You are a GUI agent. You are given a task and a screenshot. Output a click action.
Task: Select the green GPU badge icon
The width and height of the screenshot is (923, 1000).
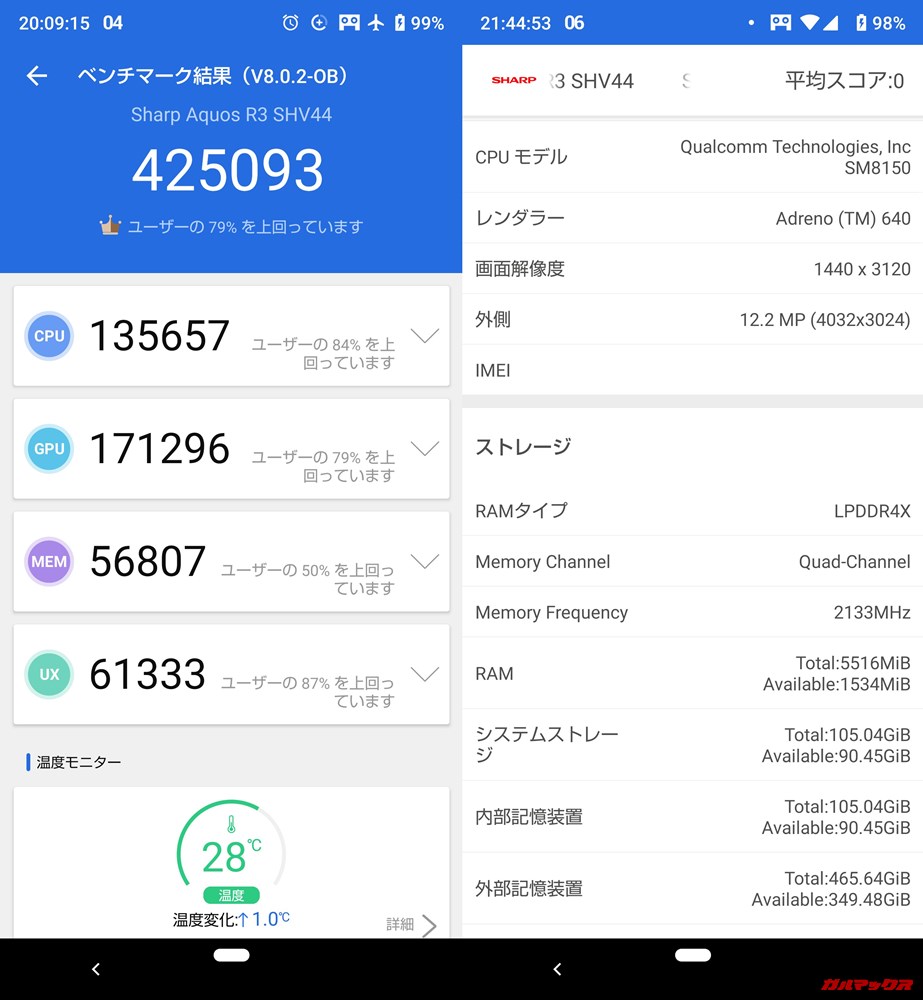click(49, 449)
